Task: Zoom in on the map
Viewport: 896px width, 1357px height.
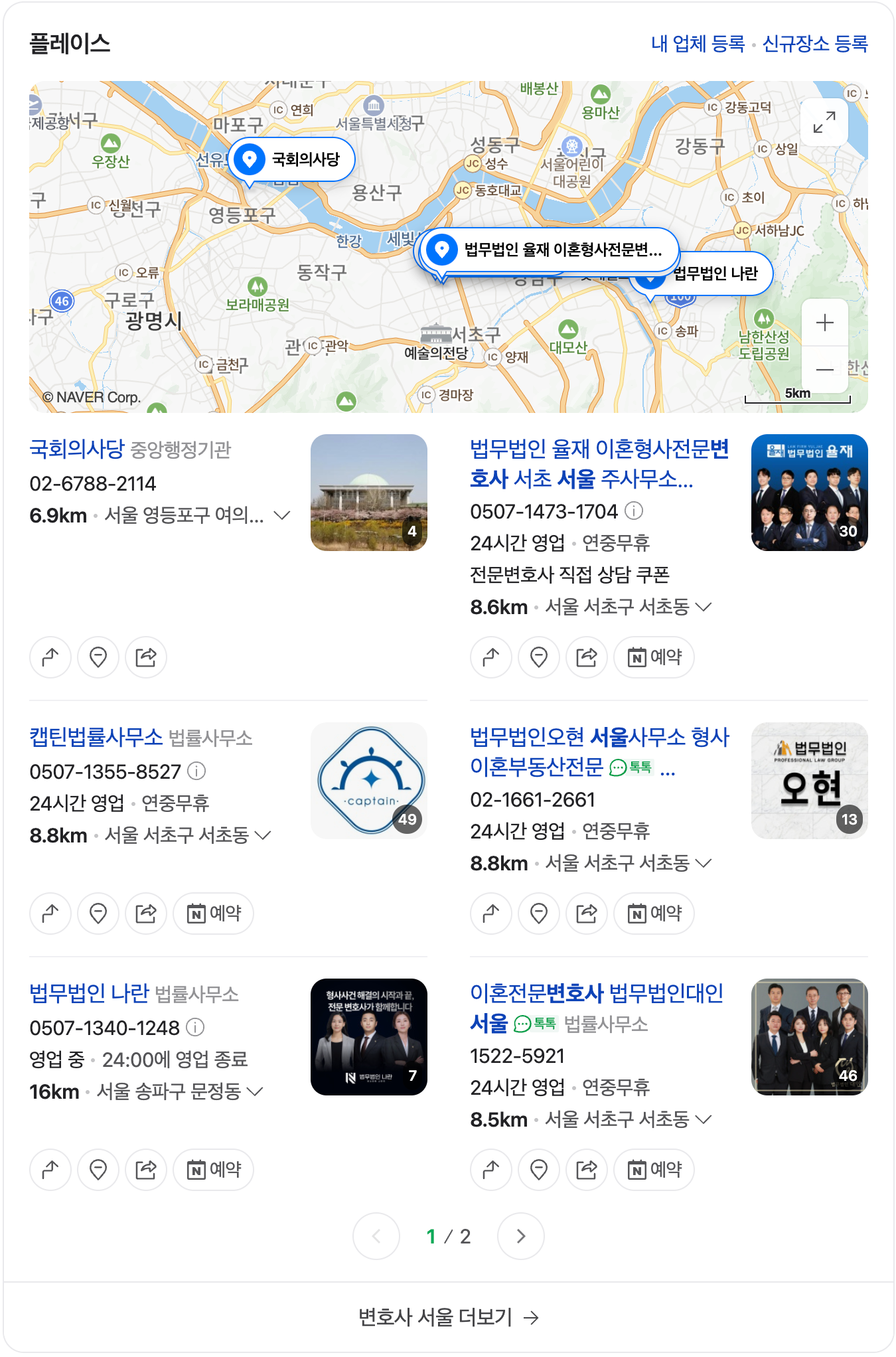Action: coord(824,323)
